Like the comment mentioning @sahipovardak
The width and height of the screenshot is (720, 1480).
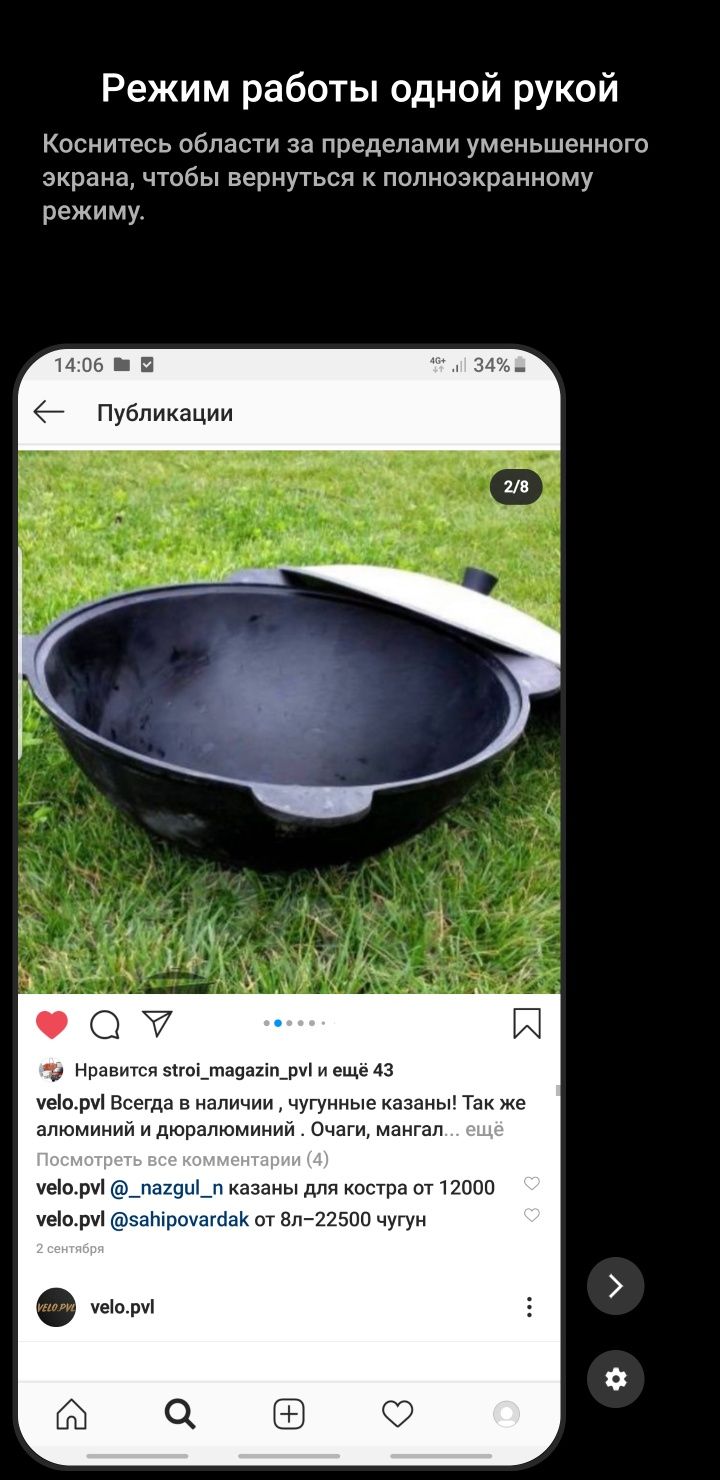pyautogui.click(x=532, y=1215)
